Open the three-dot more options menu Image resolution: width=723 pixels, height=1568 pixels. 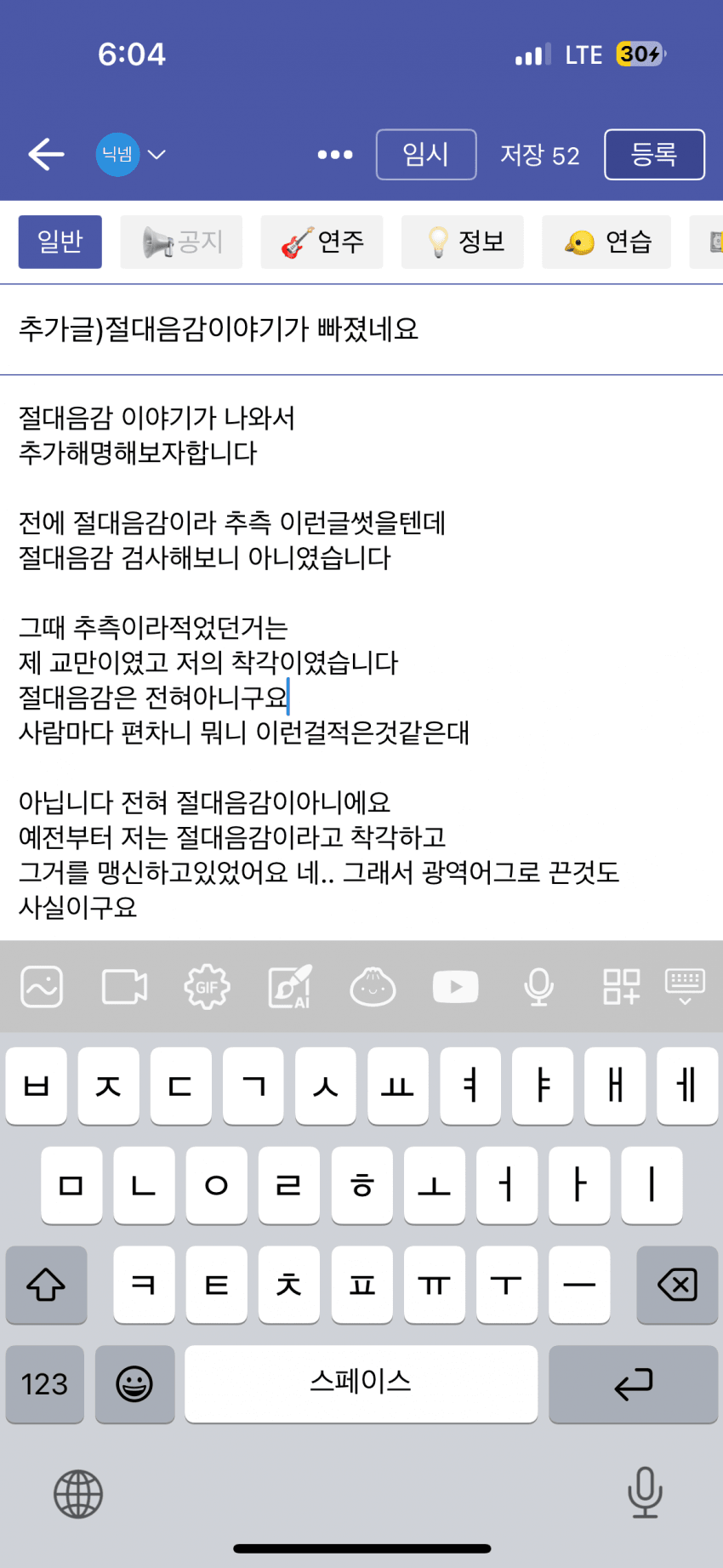click(x=335, y=155)
